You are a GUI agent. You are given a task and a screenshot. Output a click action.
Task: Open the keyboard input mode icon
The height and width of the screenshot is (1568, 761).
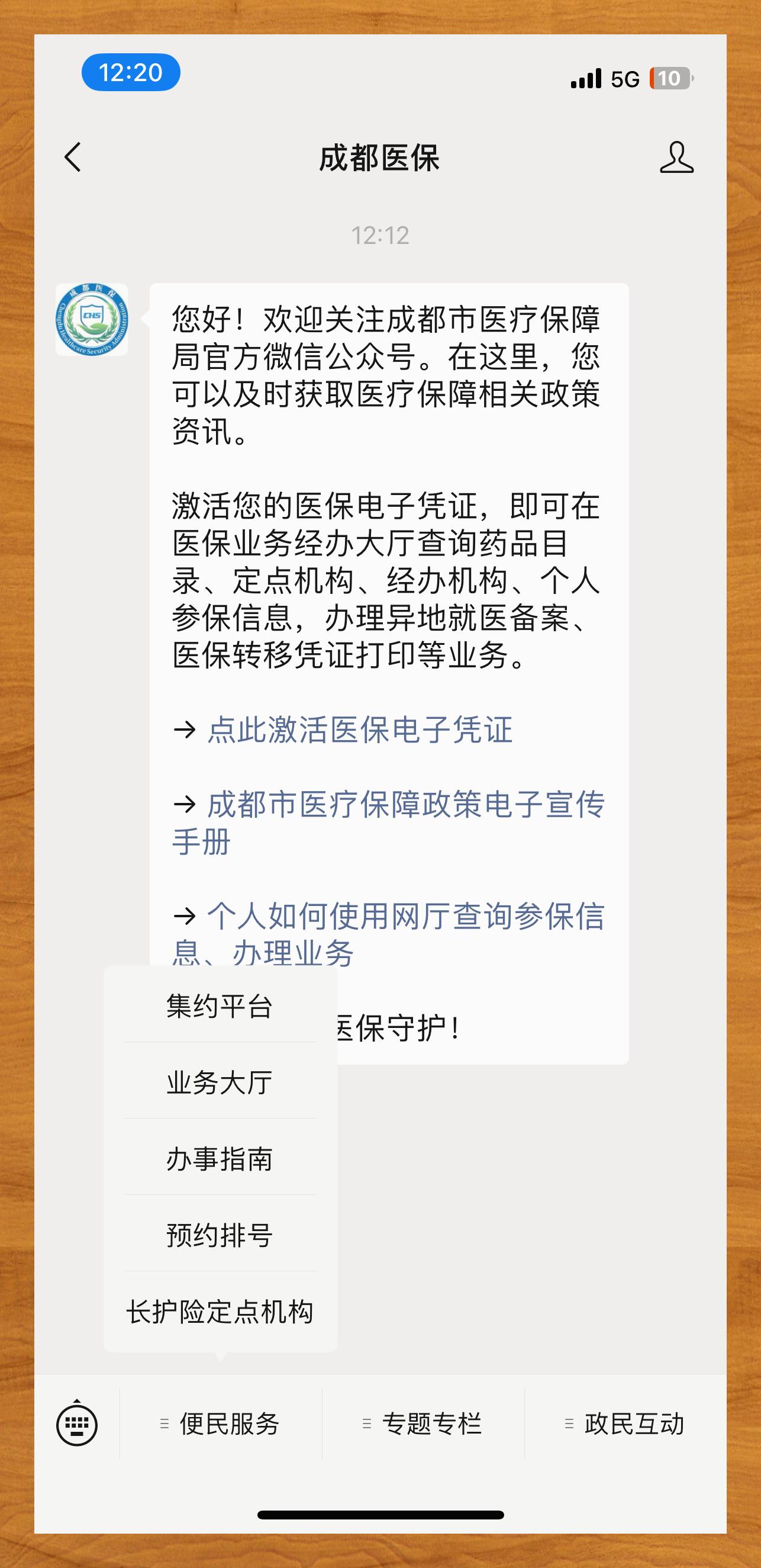pos(78,1425)
